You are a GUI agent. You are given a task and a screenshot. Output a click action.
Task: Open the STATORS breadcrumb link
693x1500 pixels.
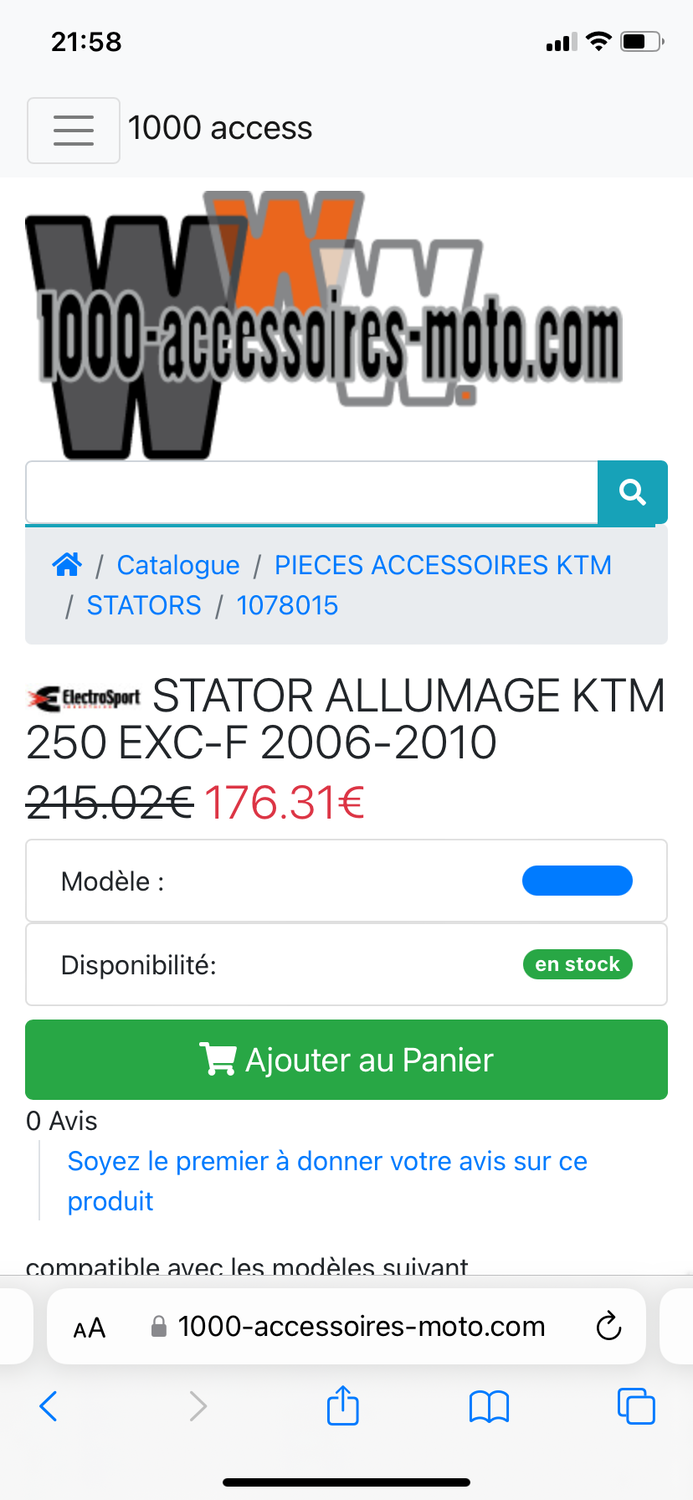click(x=144, y=605)
